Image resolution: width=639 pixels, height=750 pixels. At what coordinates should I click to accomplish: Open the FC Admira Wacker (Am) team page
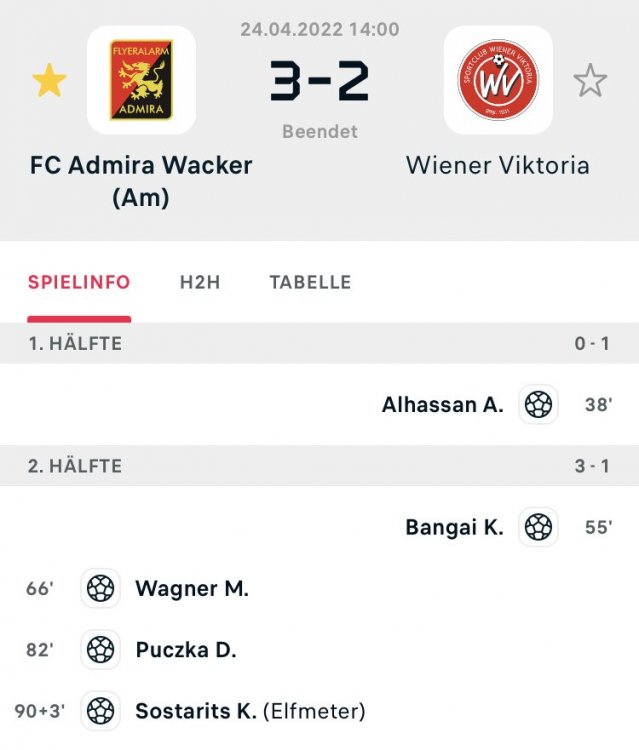pyautogui.click(x=141, y=81)
